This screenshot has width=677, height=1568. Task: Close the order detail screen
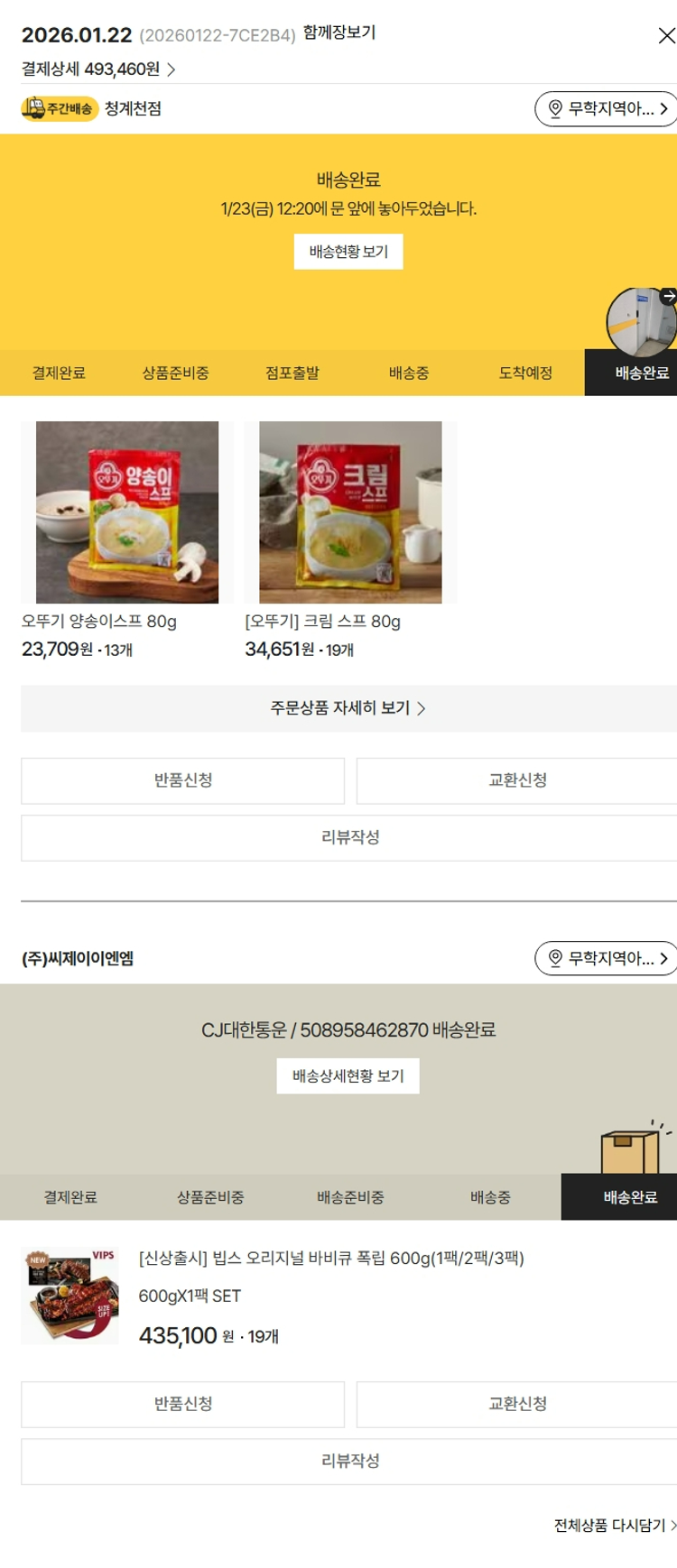(x=666, y=36)
